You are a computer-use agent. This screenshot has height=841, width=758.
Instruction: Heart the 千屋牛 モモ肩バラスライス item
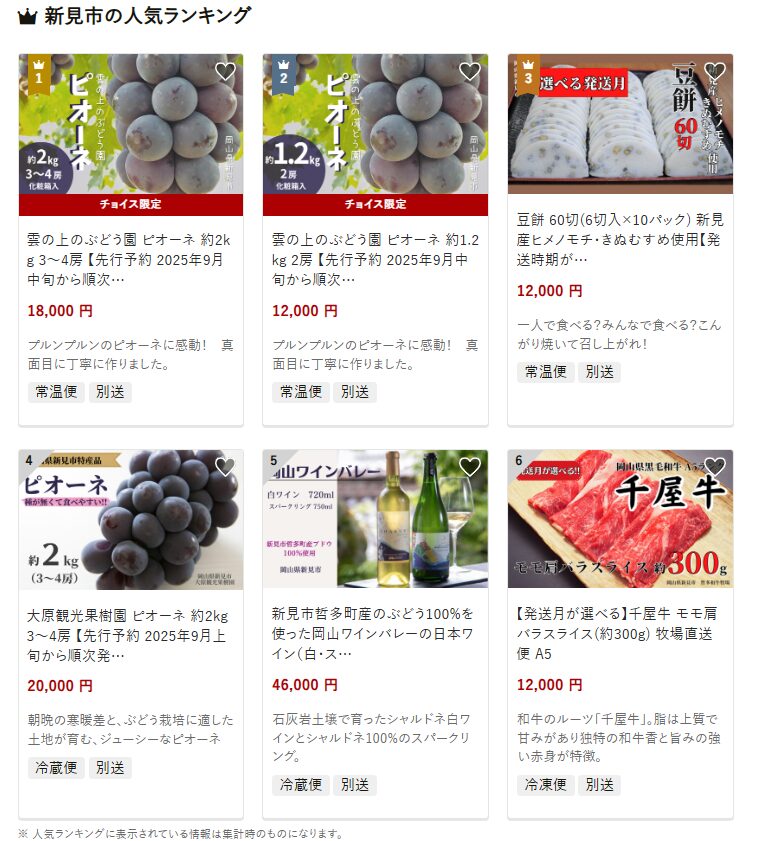click(714, 467)
